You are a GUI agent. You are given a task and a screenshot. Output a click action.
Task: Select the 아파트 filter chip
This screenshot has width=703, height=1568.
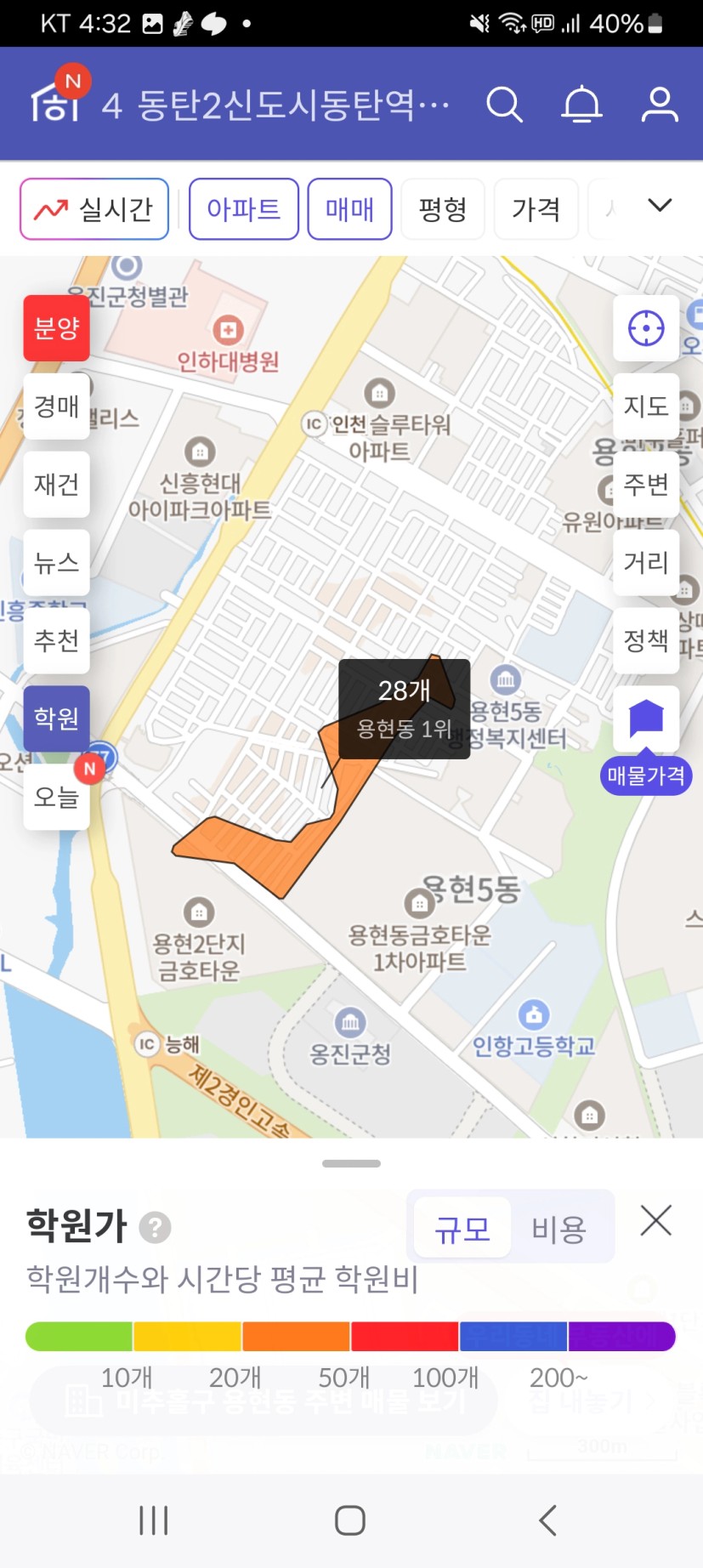tap(244, 209)
